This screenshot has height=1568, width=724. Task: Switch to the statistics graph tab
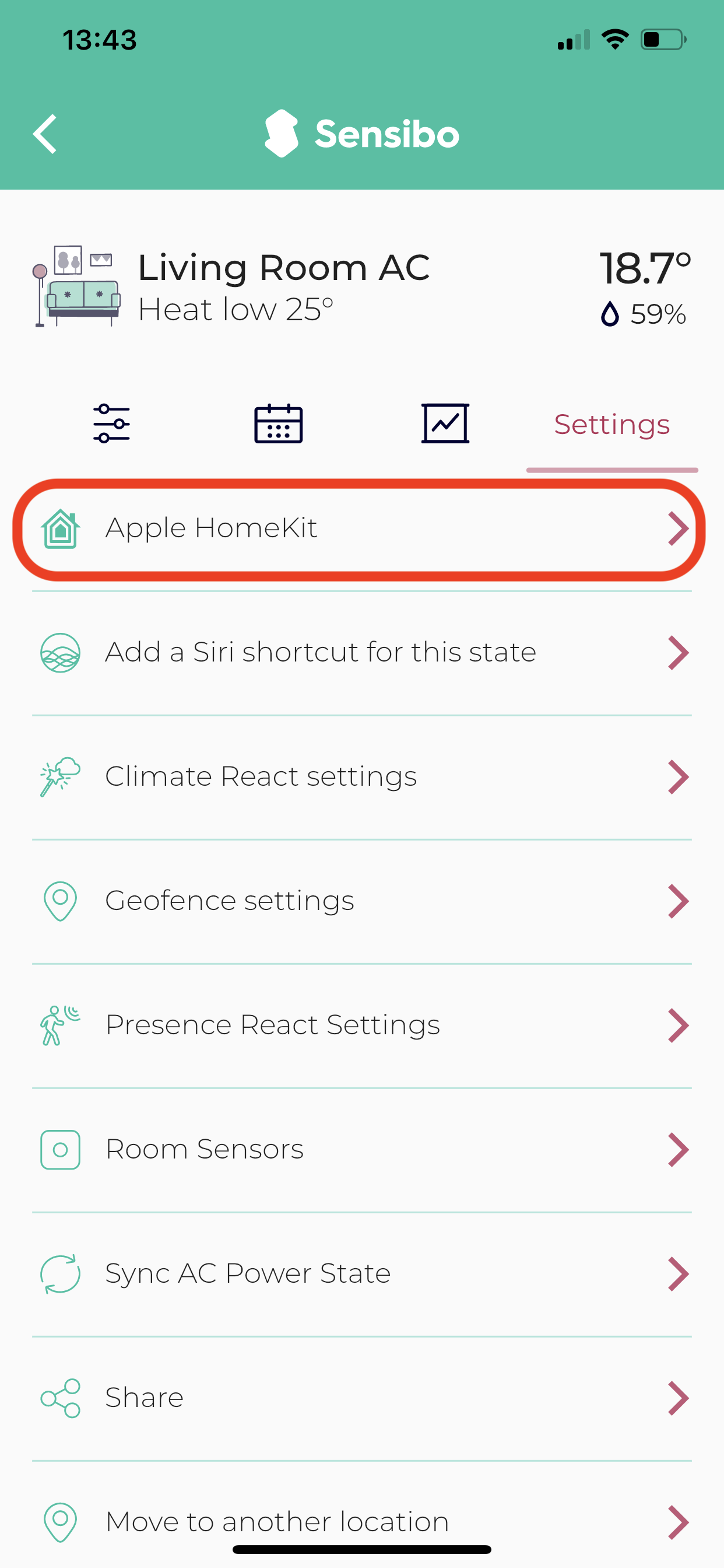click(x=445, y=423)
